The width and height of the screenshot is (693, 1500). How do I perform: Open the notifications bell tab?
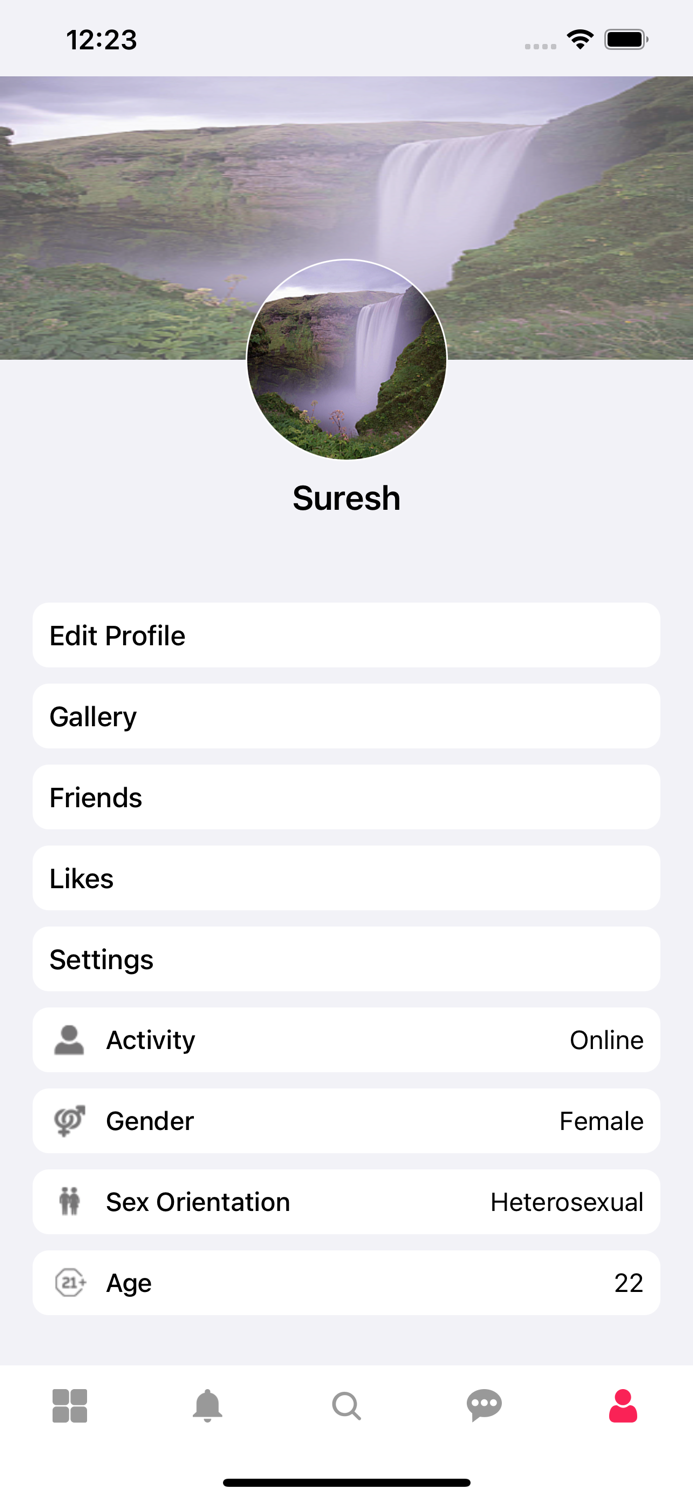point(208,1406)
